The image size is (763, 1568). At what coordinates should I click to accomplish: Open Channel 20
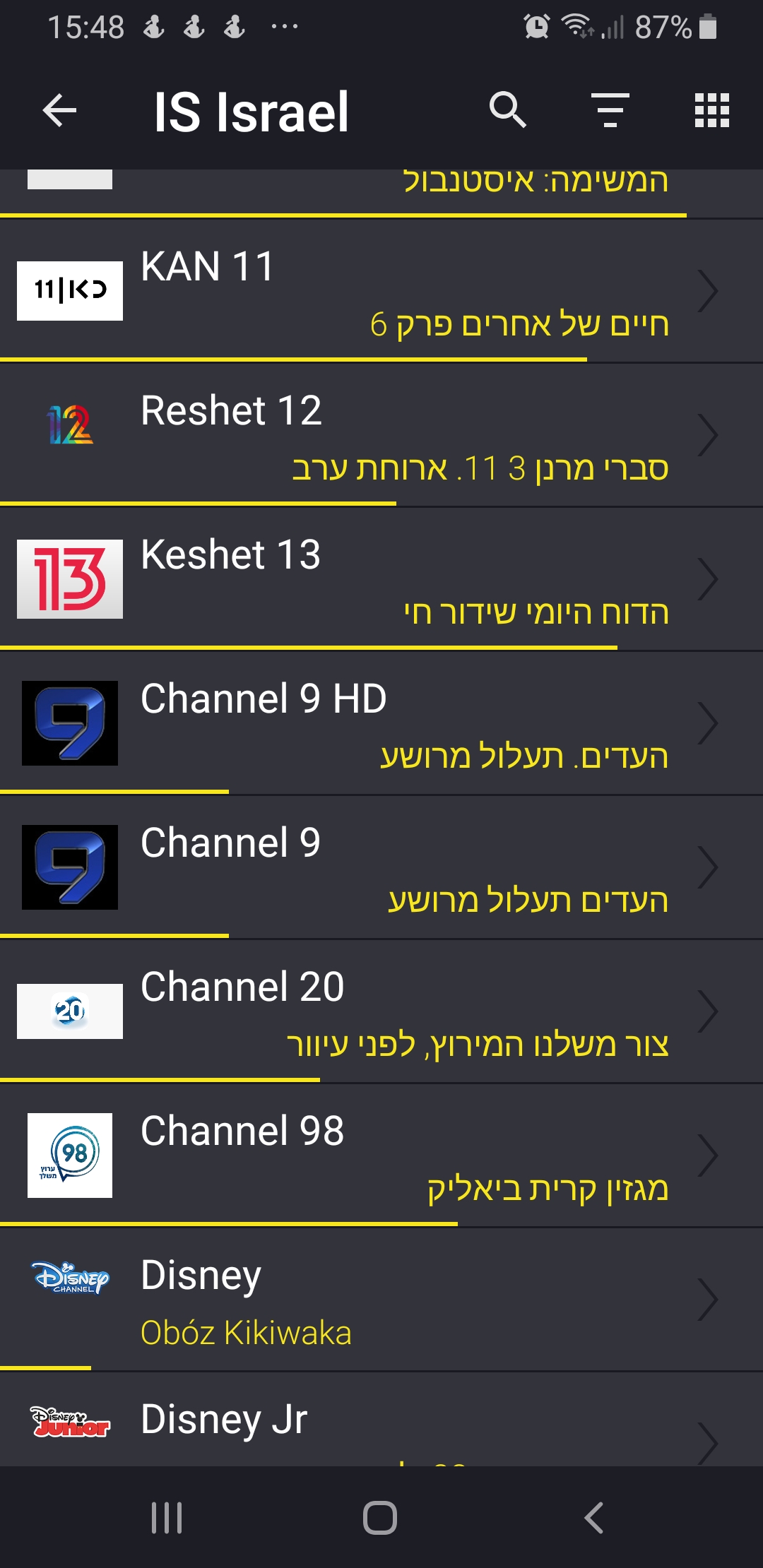coord(381,1011)
